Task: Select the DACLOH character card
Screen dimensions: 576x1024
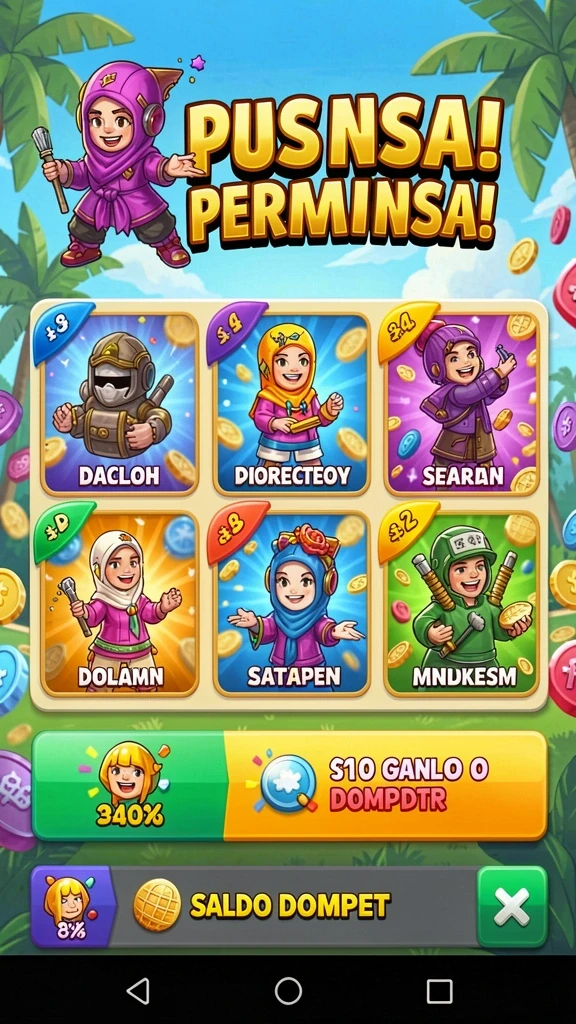Action: click(120, 404)
